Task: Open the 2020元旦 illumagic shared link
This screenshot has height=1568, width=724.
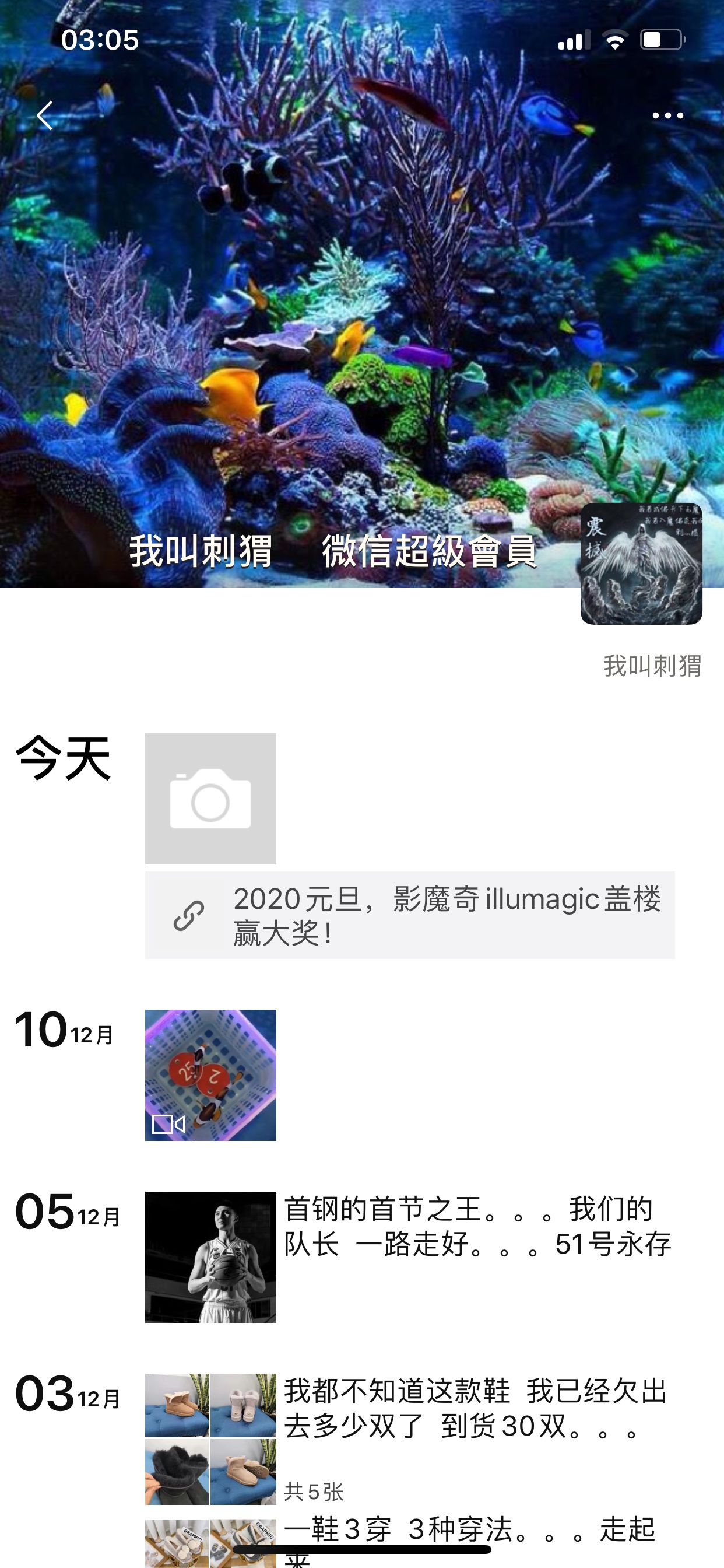Action: pos(409,915)
